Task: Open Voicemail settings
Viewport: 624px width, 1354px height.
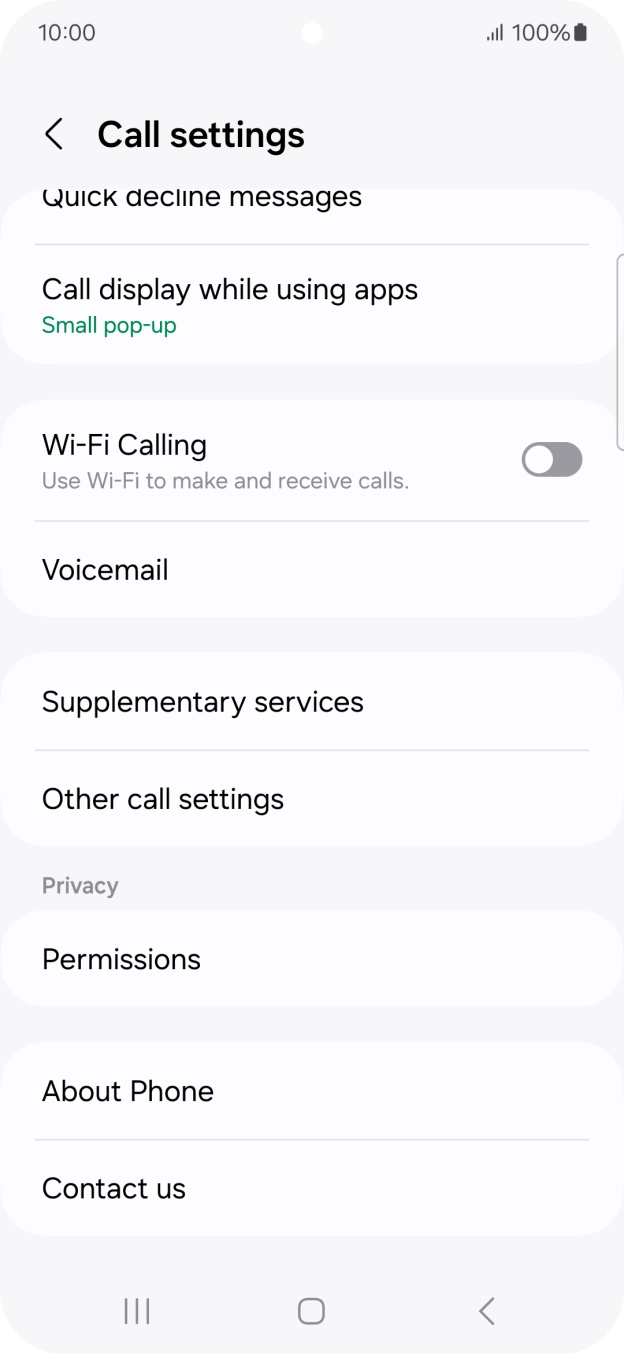Action: pyautogui.click(x=312, y=570)
